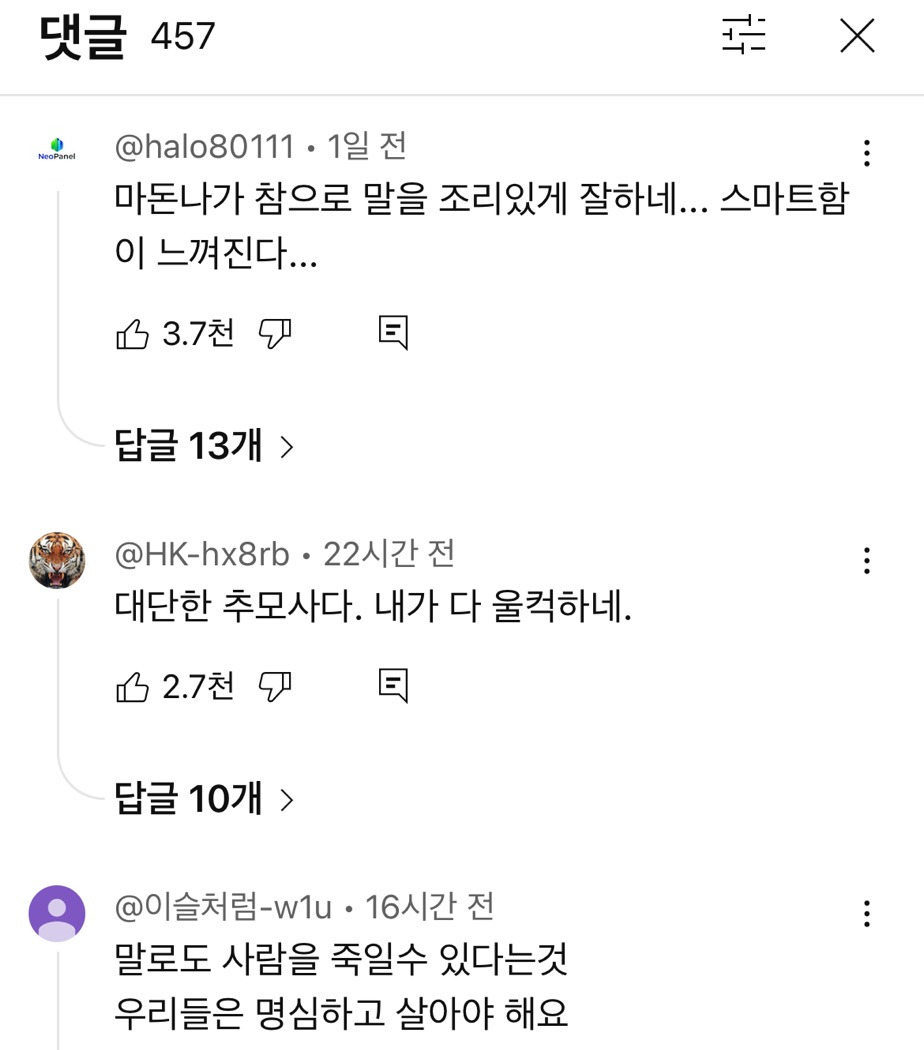
Task: Expand the 10 replies thread
Action: click(204, 799)
